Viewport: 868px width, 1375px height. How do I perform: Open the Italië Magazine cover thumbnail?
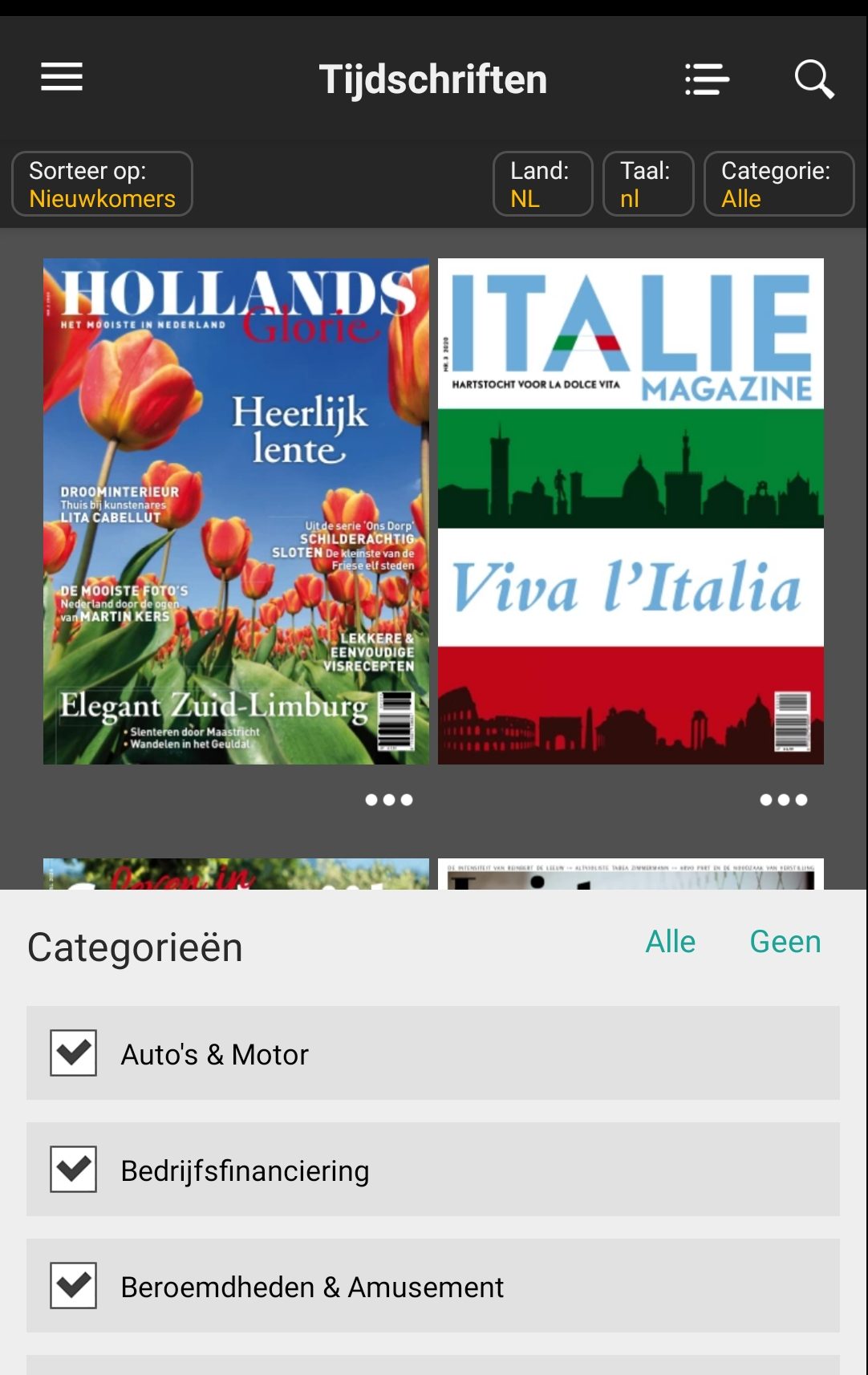click(631, 509)
